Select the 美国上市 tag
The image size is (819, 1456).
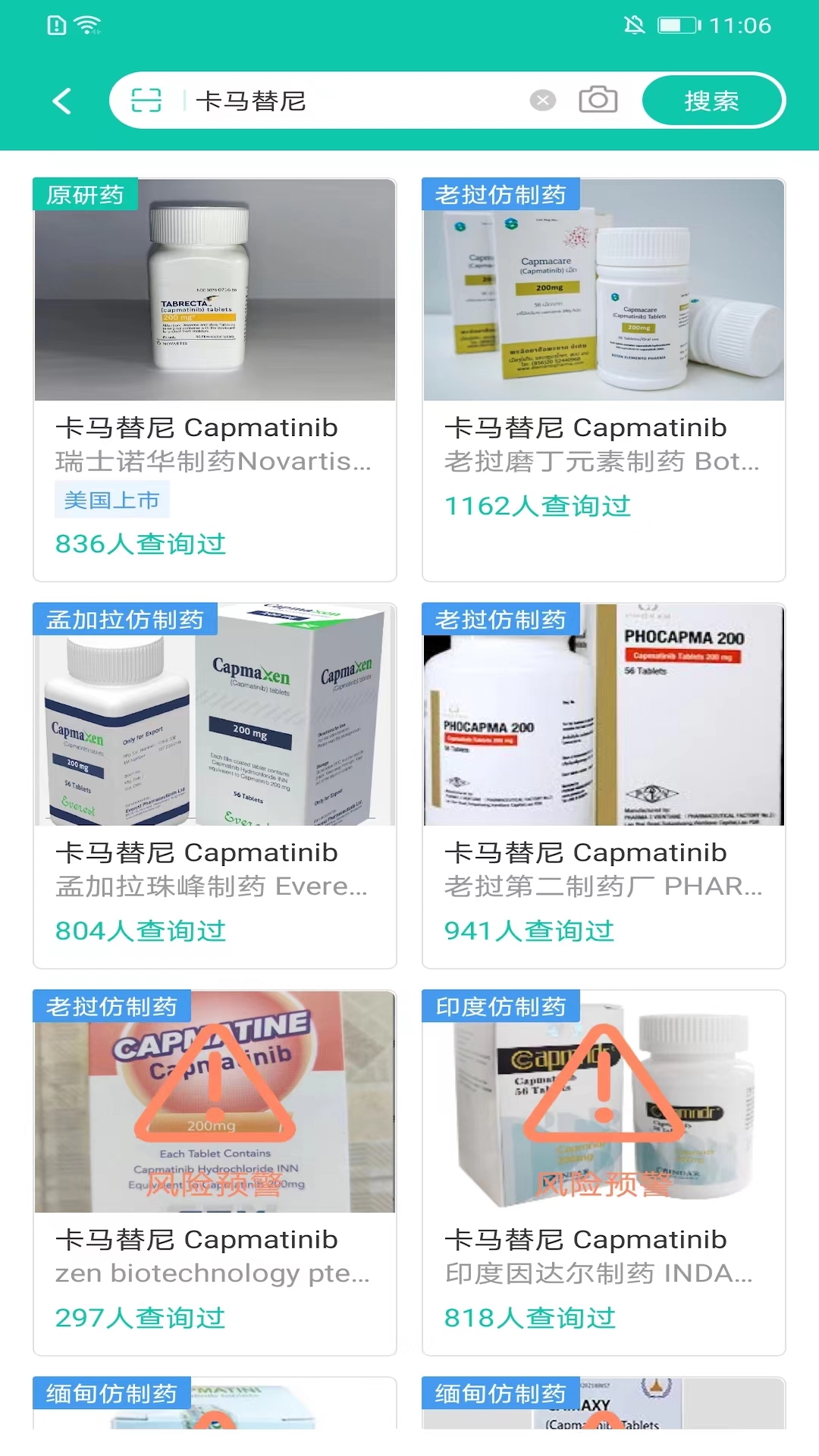pyautogui.click(x=111, y=500)
